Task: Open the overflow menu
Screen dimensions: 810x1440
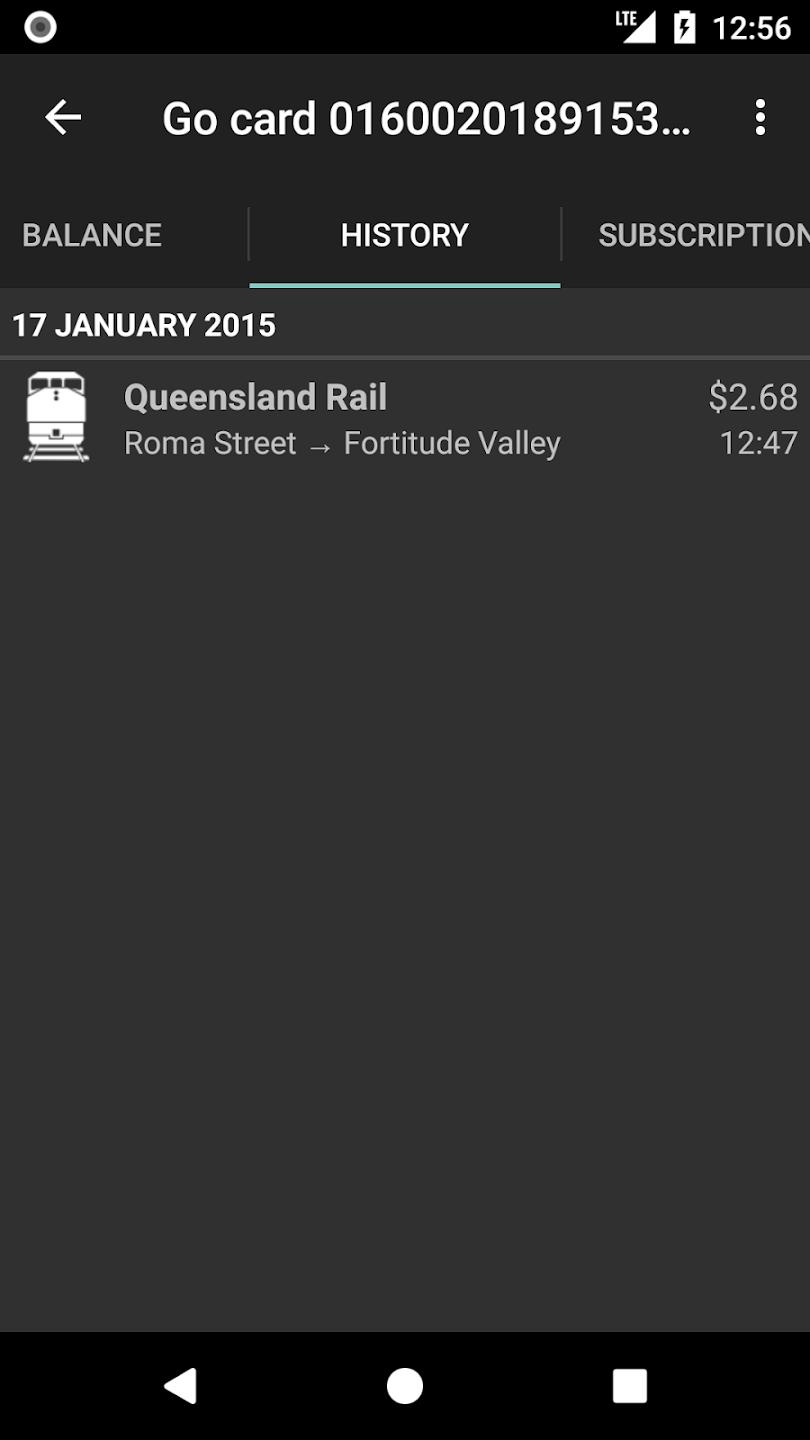Action: (760, 118)
